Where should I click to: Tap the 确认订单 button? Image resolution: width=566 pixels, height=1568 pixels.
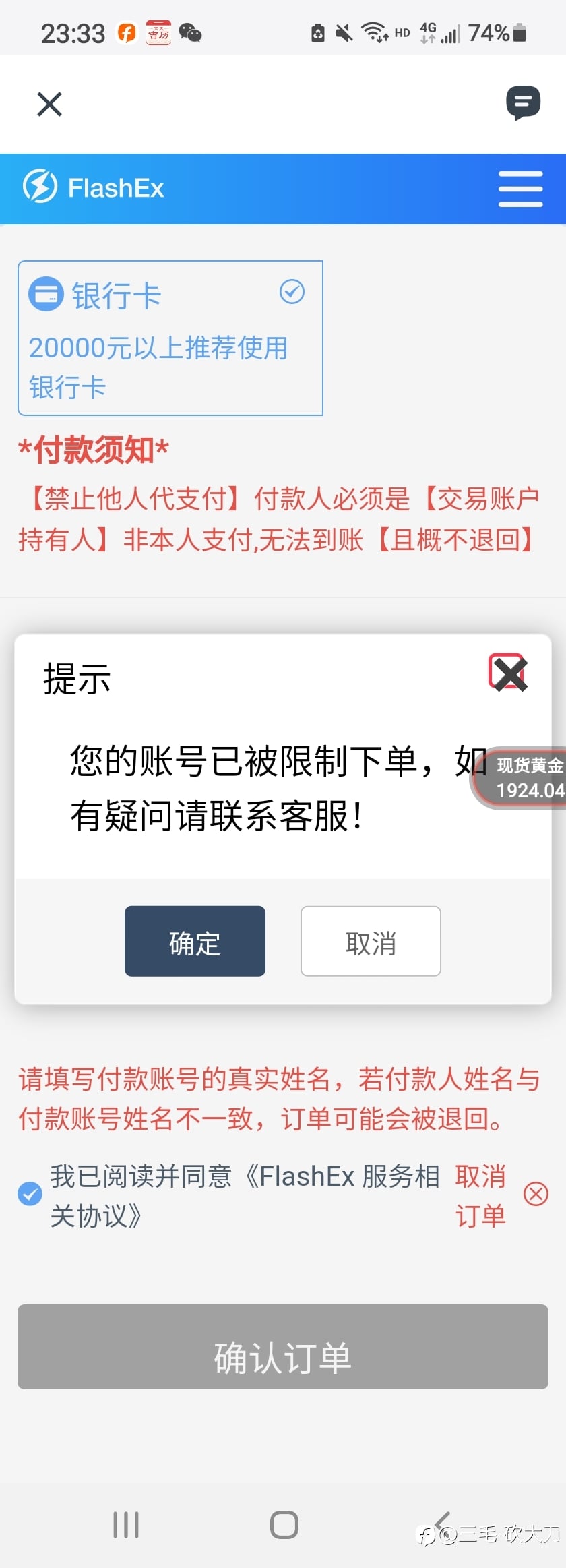pyautogui.click(x=283, y=1346)
